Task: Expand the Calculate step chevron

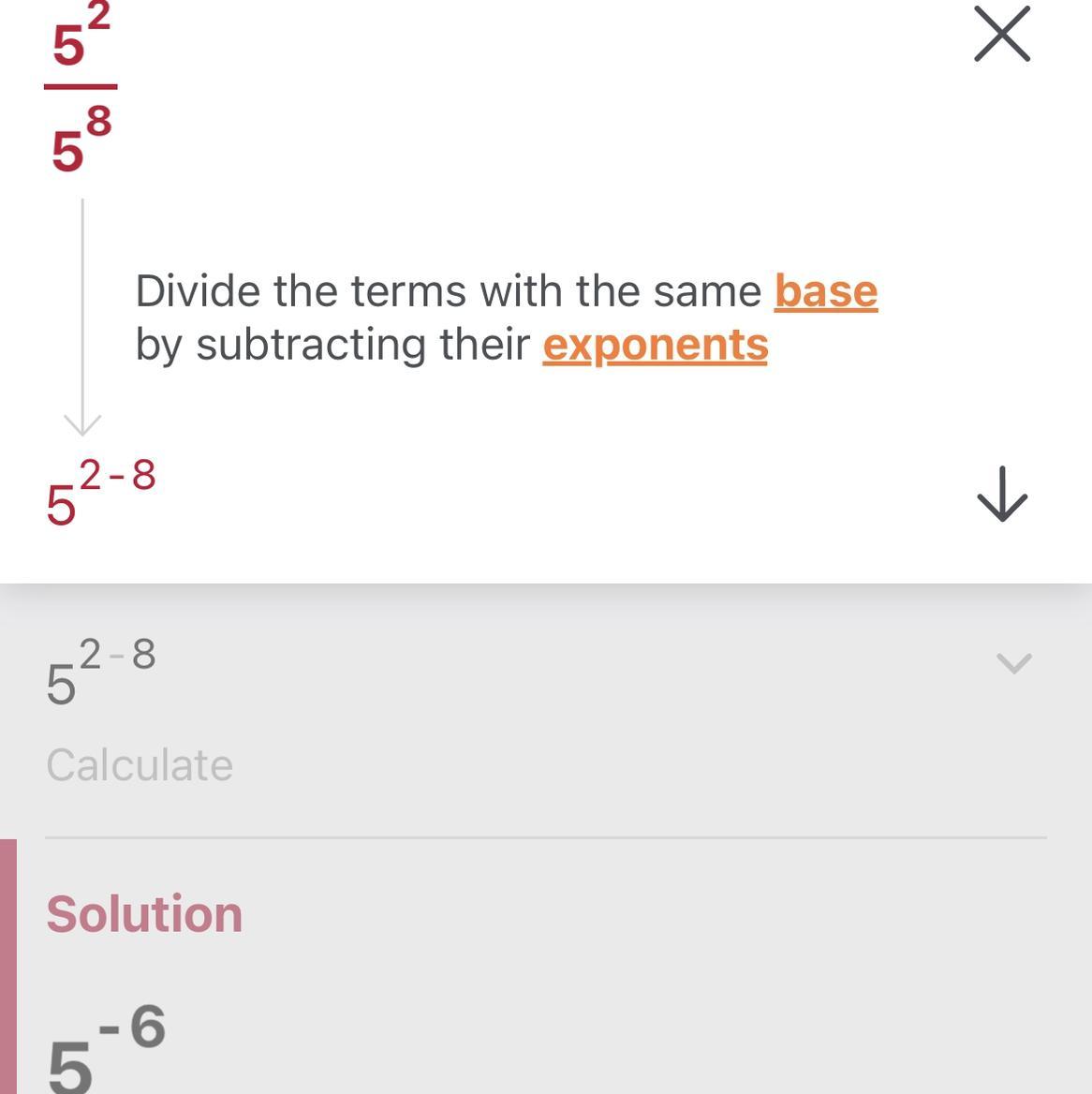Action: point(1013,663)
